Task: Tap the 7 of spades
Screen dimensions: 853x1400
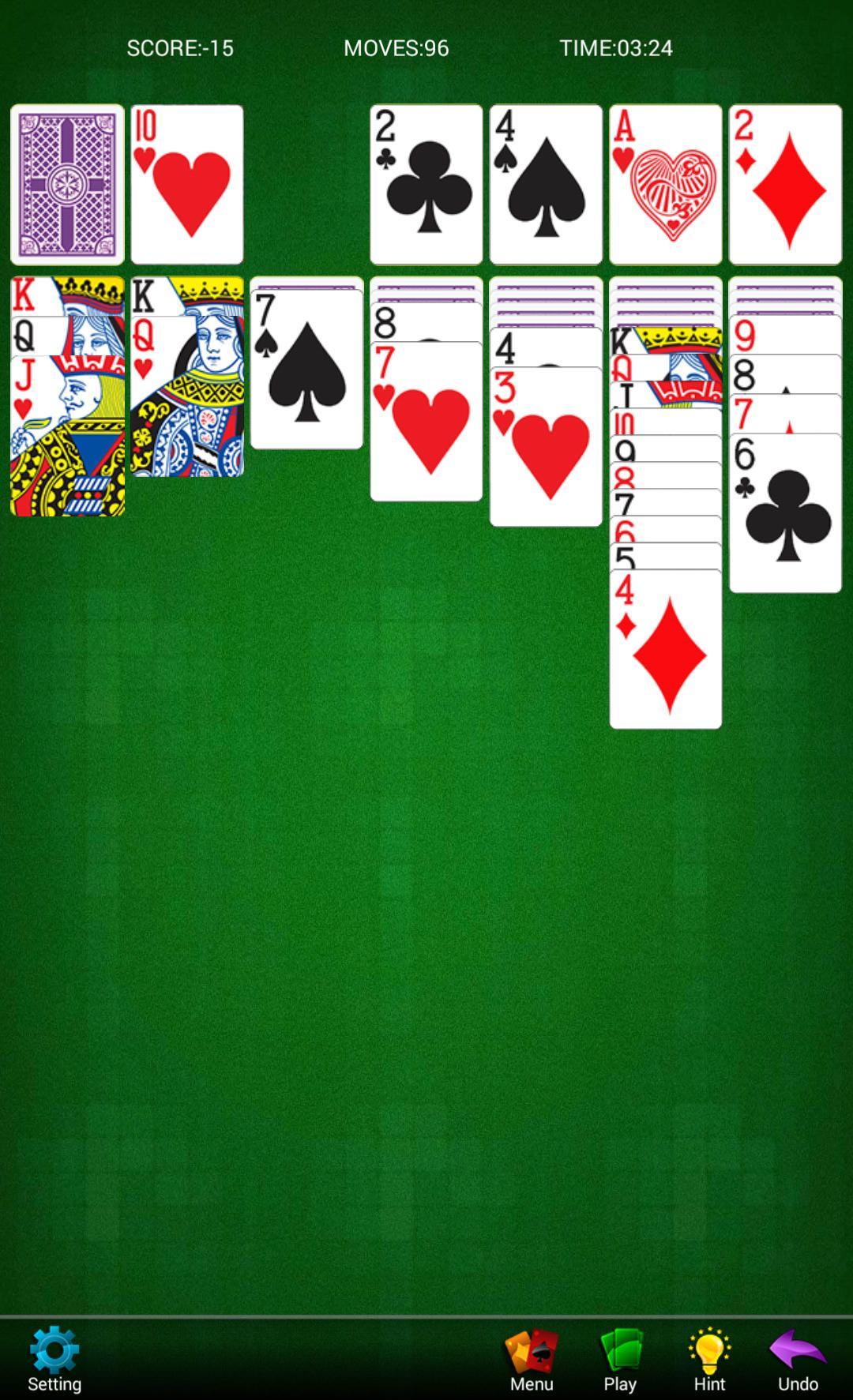Action: 306,369
